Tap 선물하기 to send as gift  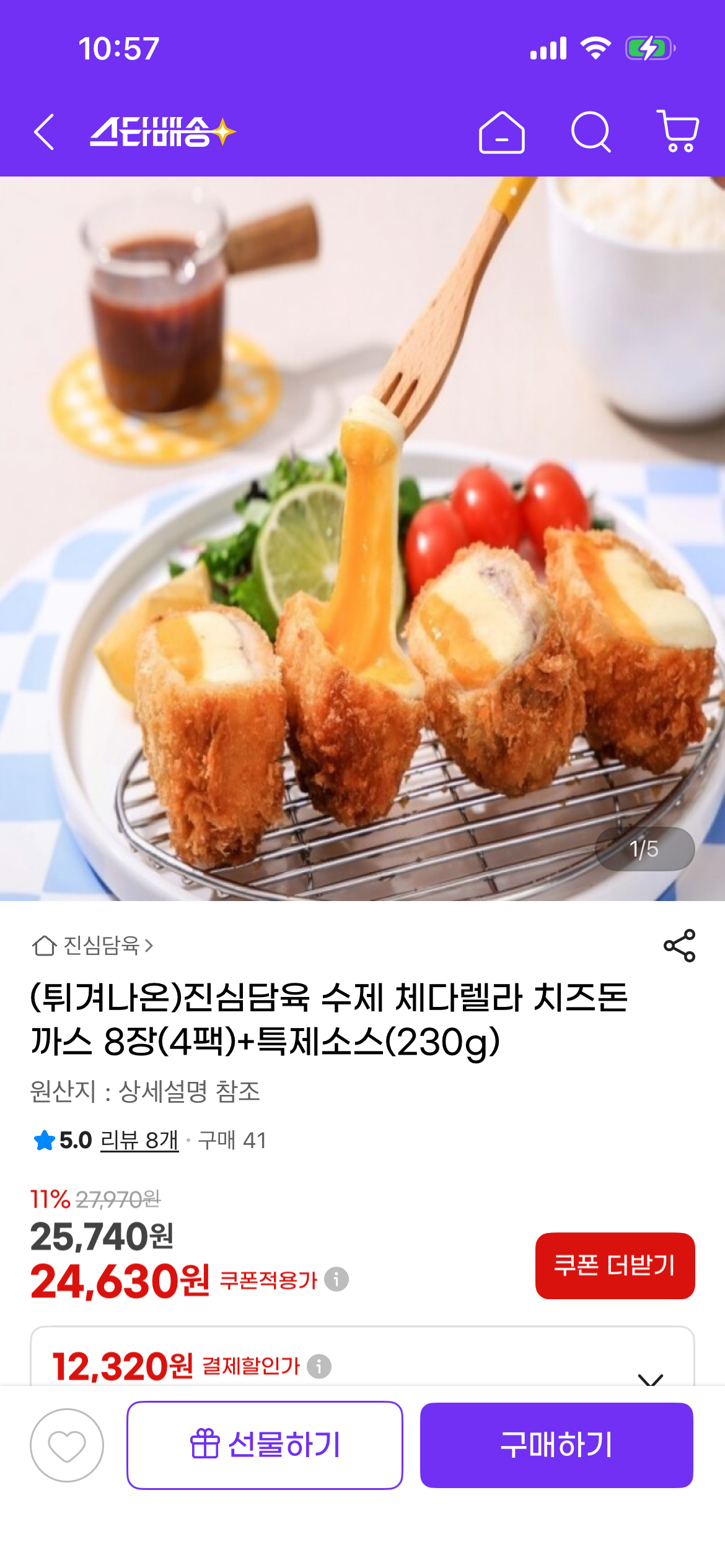[265, 1445]
